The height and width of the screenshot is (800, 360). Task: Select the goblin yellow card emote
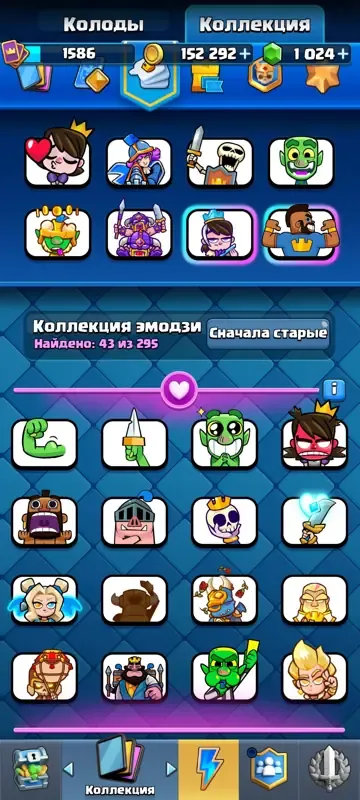225,673
